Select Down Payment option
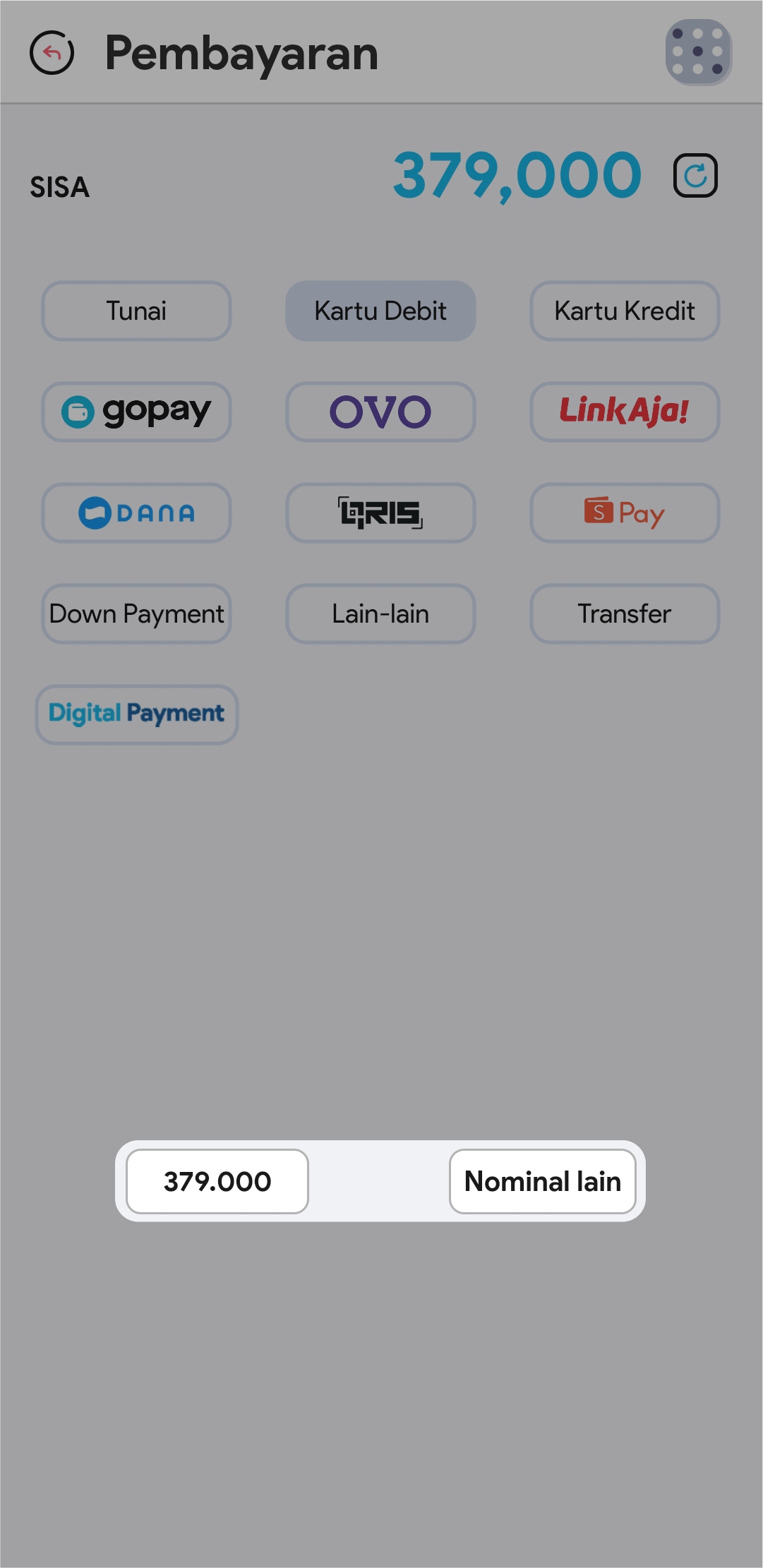The width and height of the screenshot is (763, 1568). click(x=136, y=614)
